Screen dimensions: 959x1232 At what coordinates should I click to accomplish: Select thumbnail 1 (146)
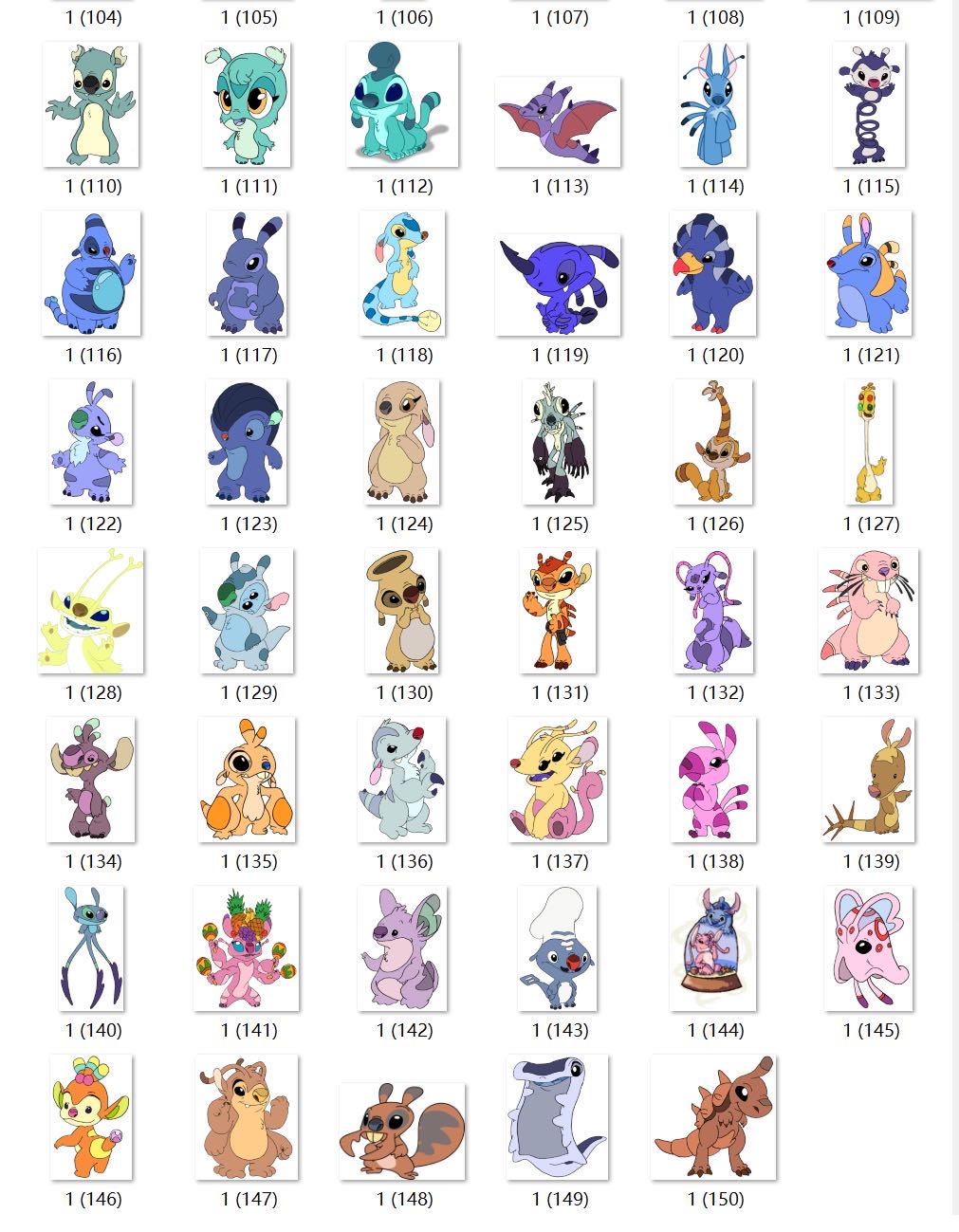click(91, 1117)
